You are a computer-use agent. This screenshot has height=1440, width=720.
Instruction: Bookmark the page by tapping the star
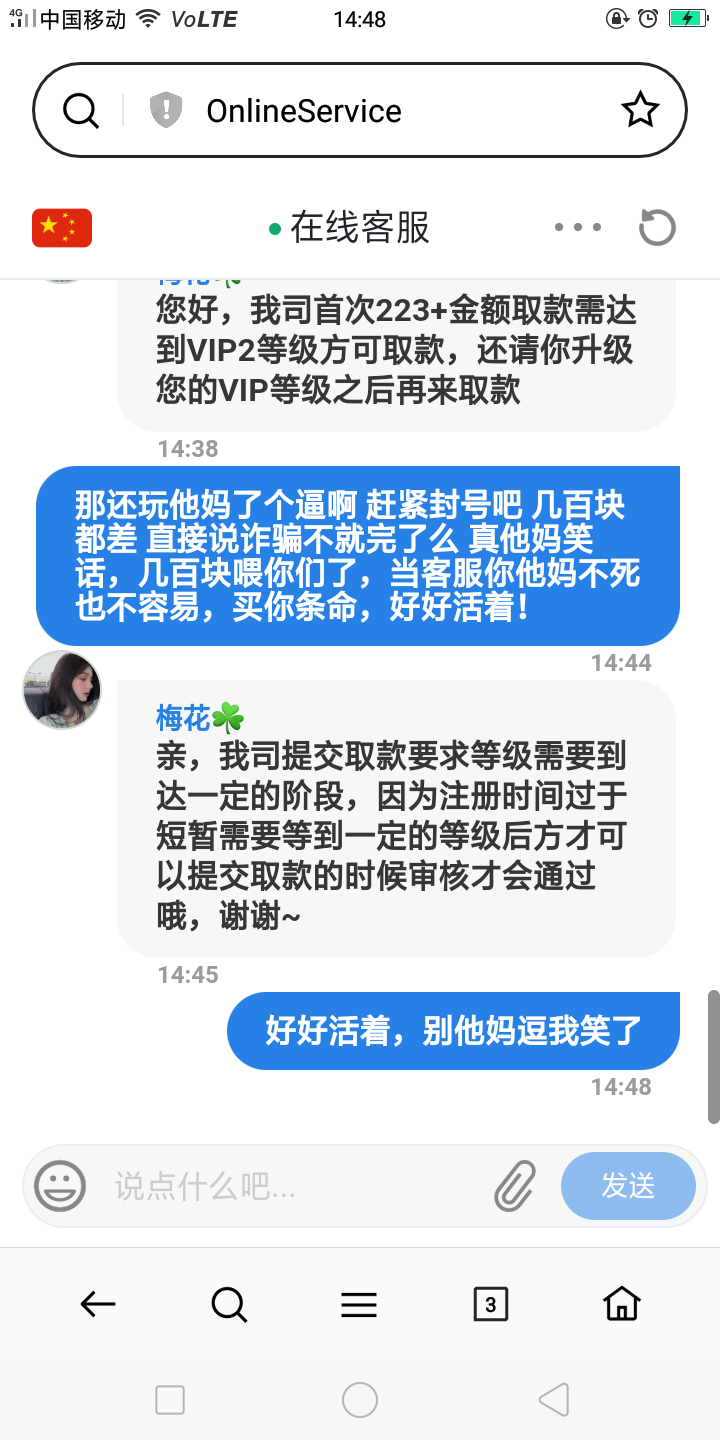coord(640,110)
